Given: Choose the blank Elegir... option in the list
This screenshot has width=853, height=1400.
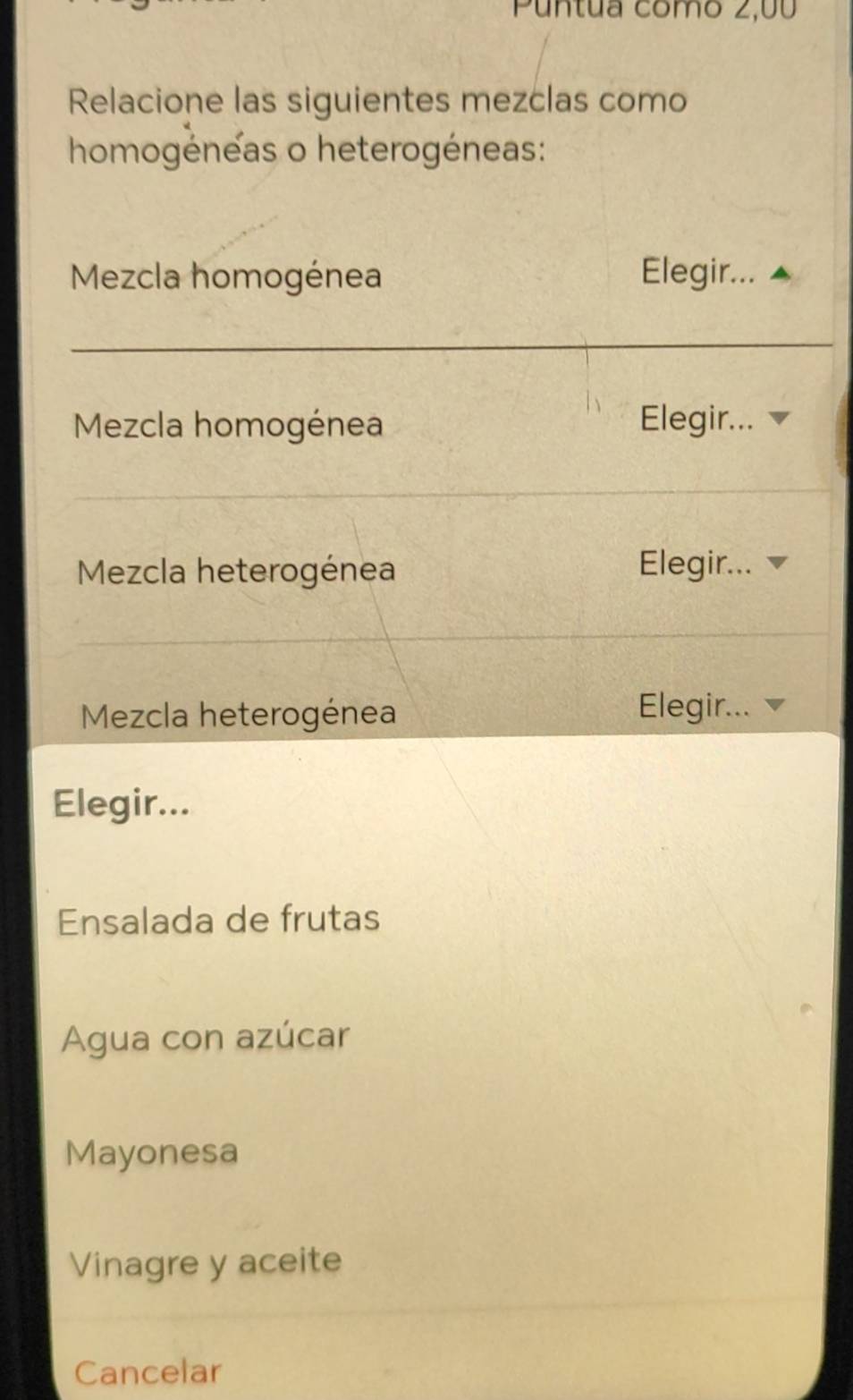Looking at the screenshot, I should 122,803.
